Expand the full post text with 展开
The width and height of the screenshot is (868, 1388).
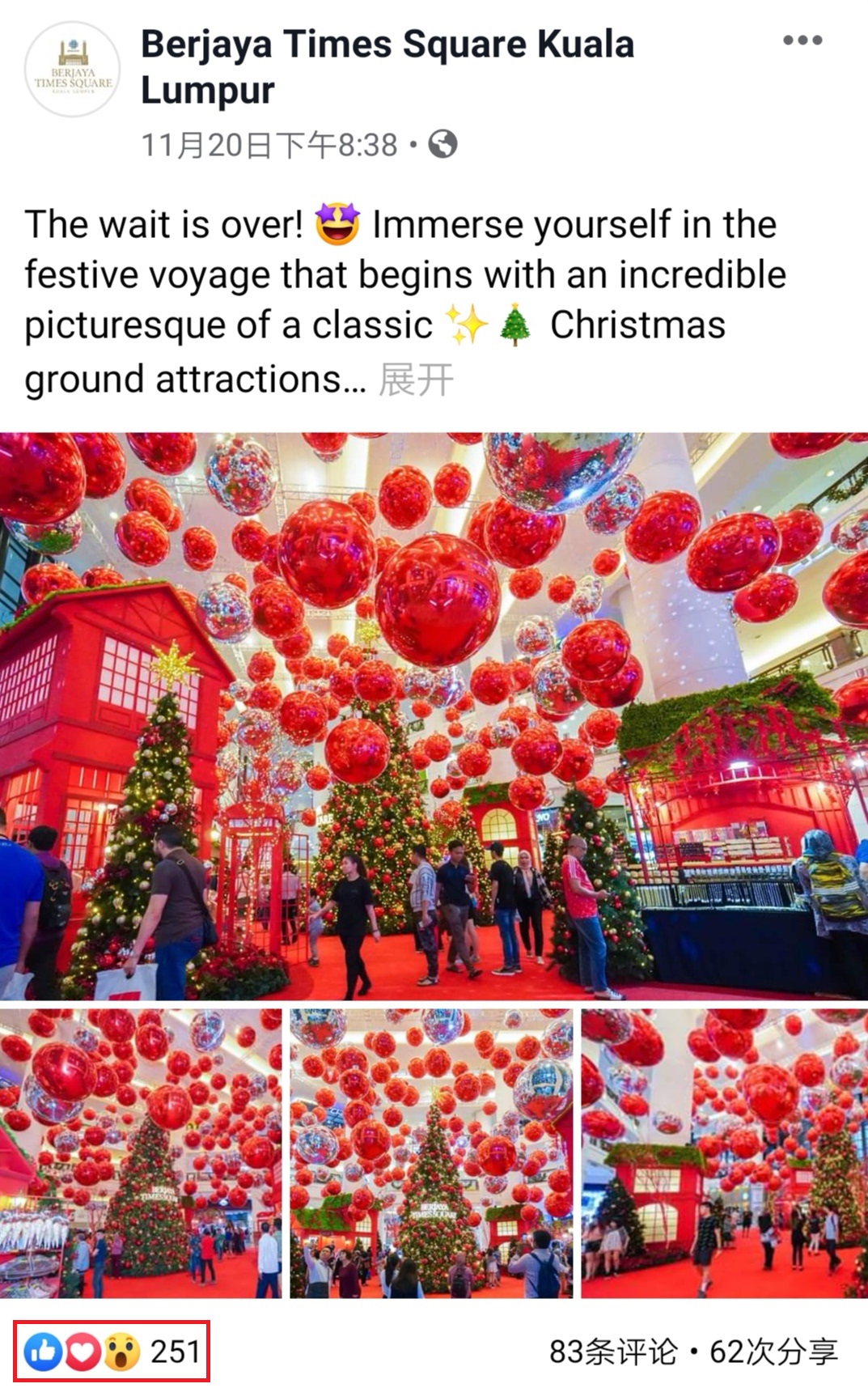click(416, 380)
